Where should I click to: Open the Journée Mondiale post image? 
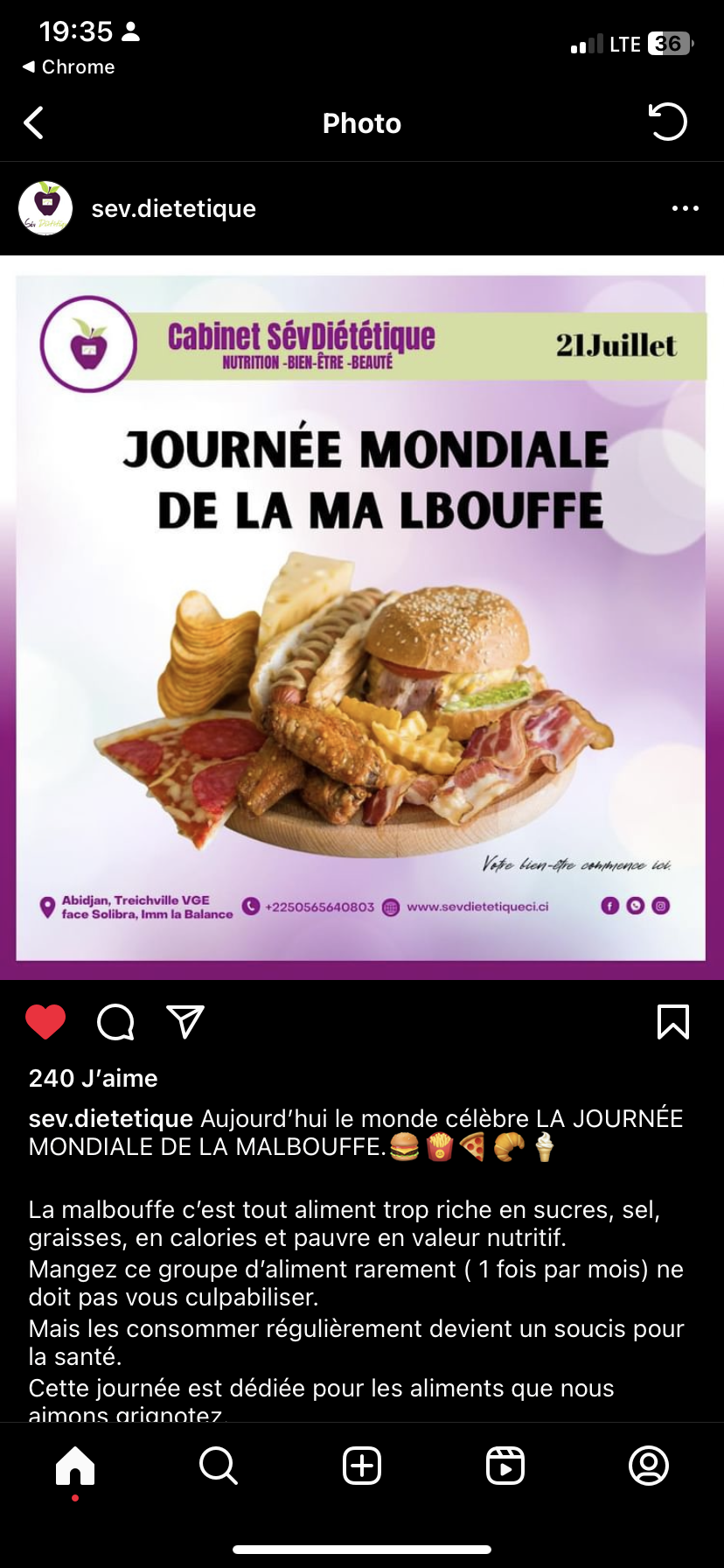[361, 618]
